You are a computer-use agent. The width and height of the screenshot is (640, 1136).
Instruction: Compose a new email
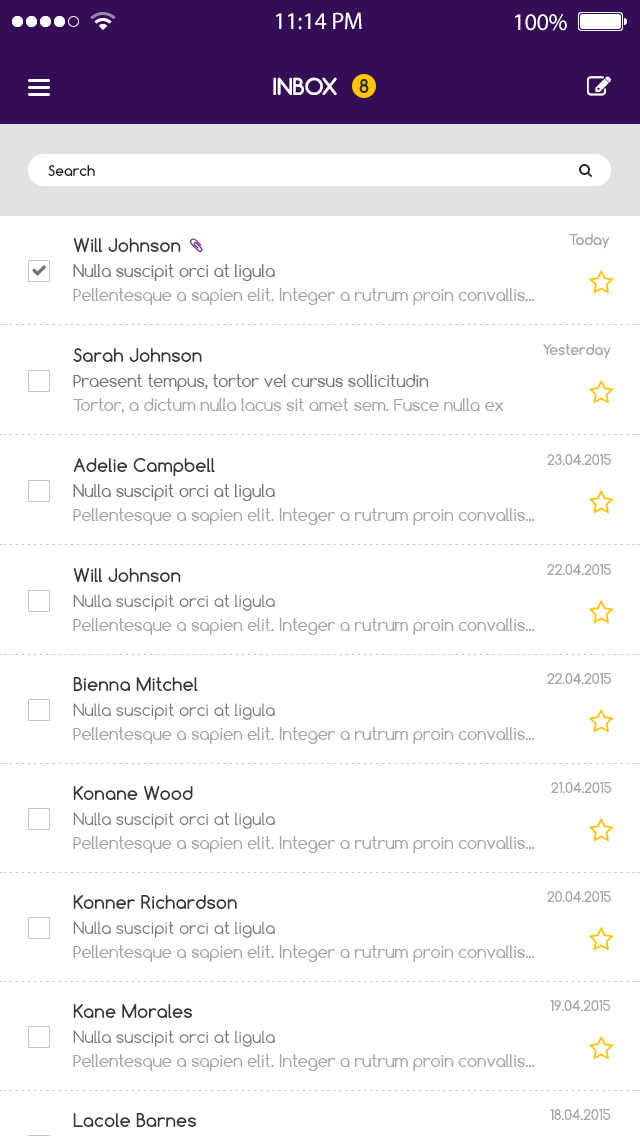[599, 86]
